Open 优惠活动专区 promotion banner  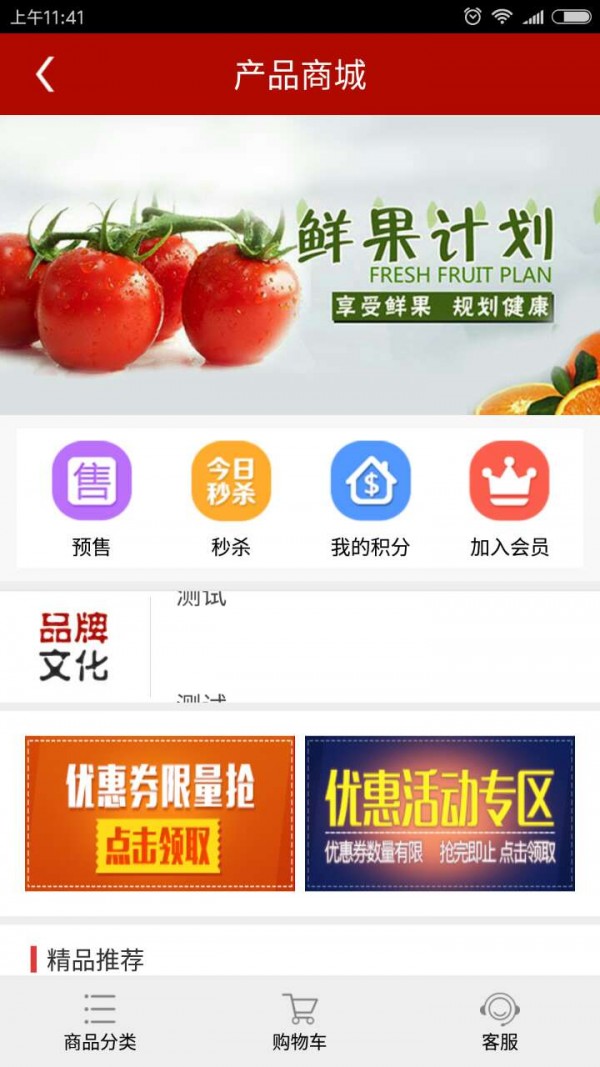click(440, 813)
